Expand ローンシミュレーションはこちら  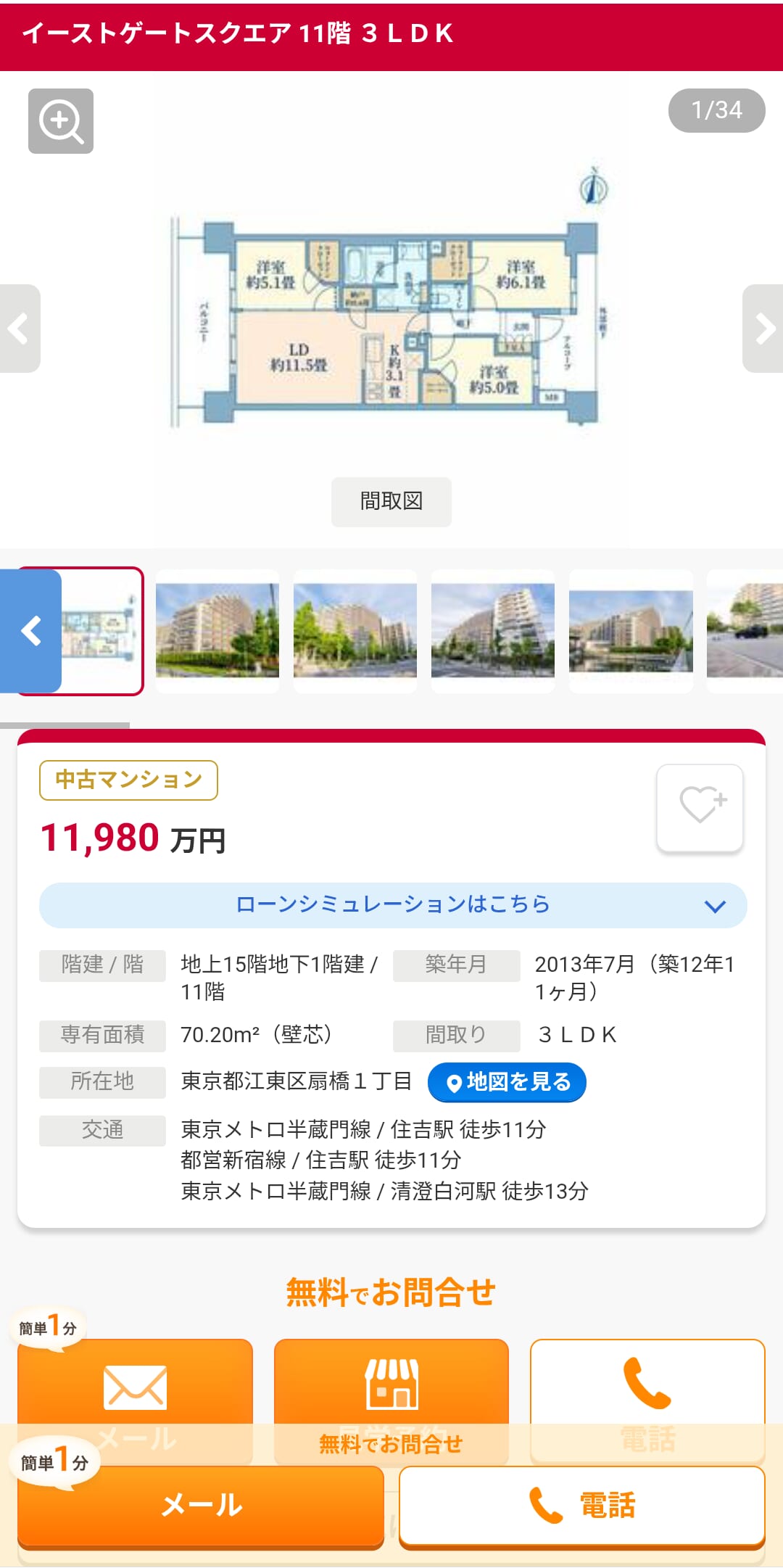click(393, 905)
